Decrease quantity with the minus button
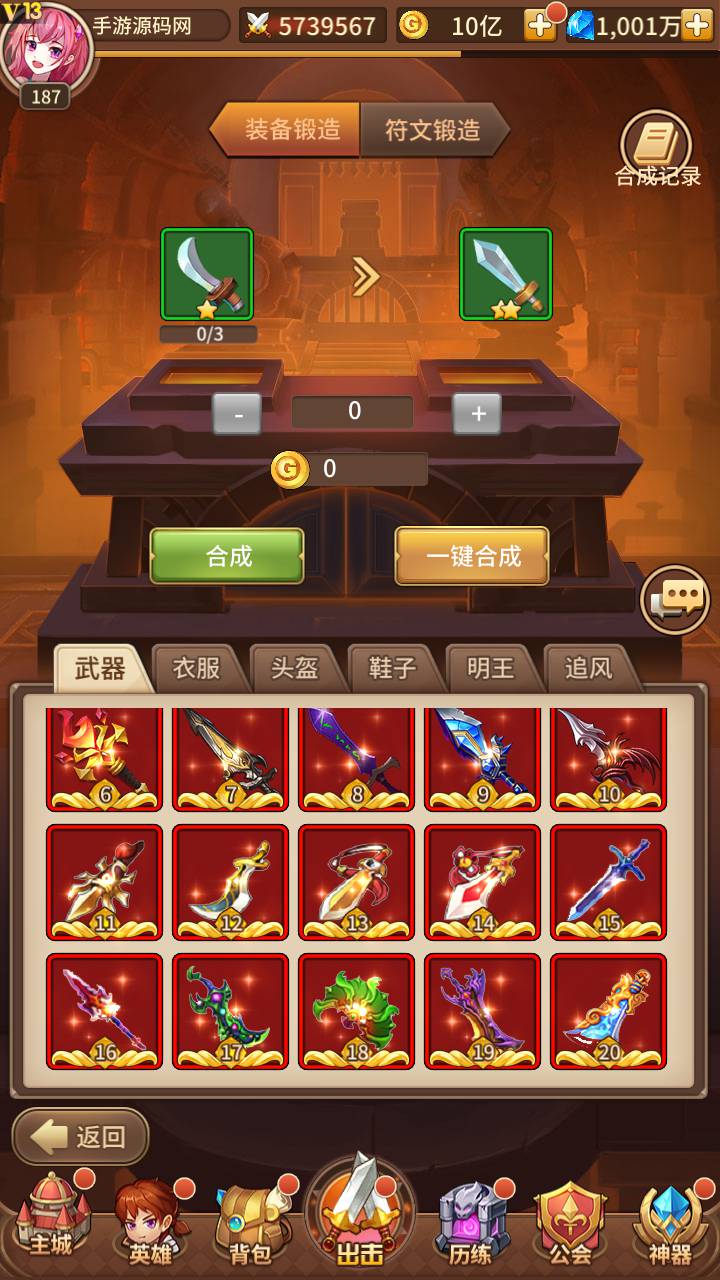 237,413
